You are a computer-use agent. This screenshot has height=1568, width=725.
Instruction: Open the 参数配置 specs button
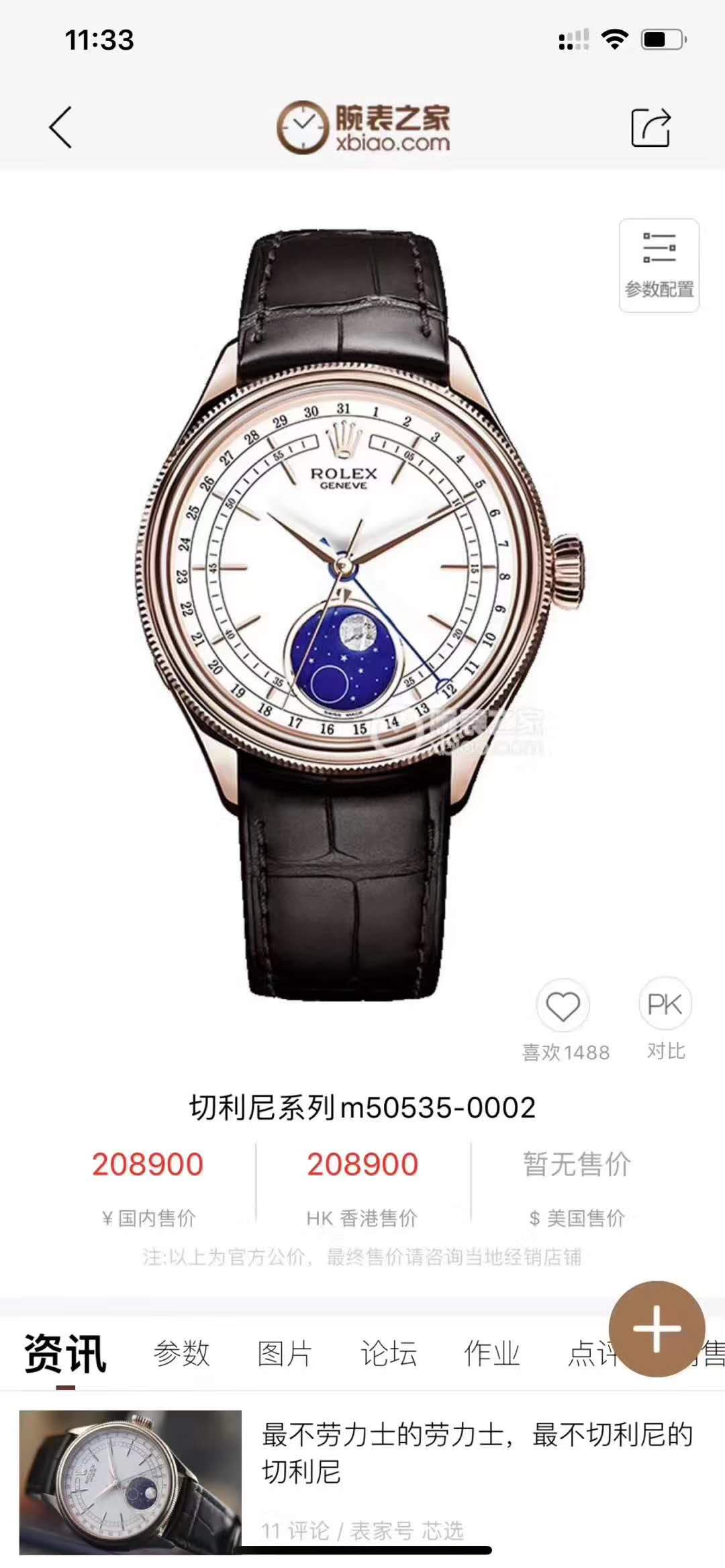(x=659, y=266)
